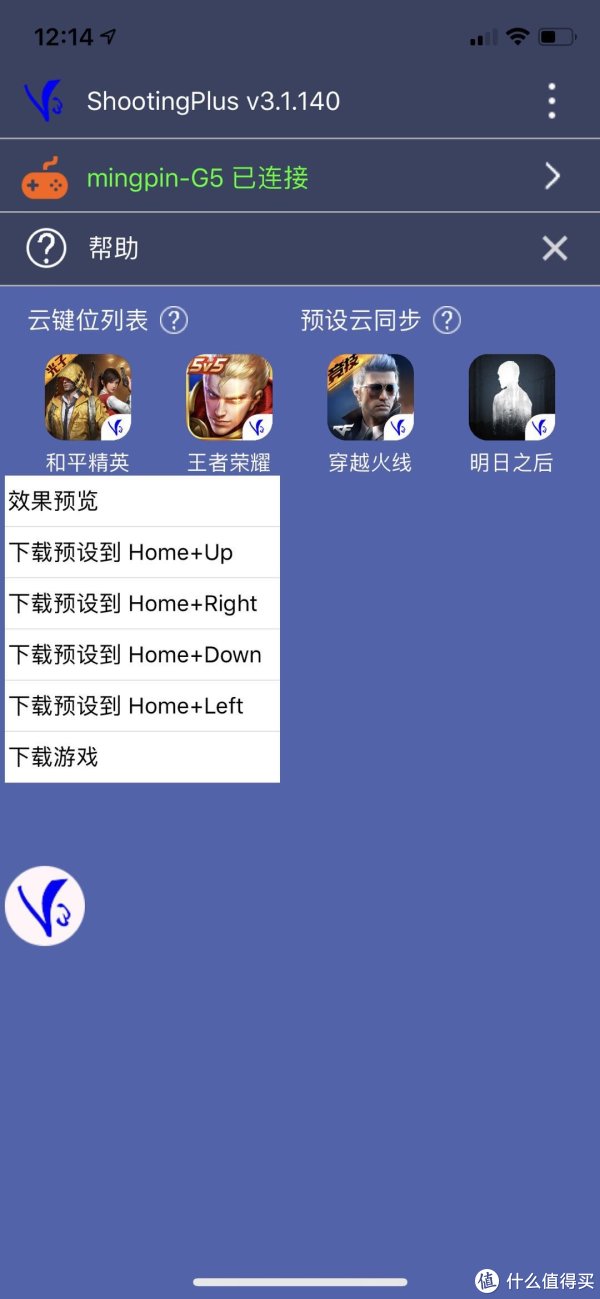Download preset to Home+Left
The width and height of the screenshot is (600, 1299).
pyautogui.click(x=142, y=706)
